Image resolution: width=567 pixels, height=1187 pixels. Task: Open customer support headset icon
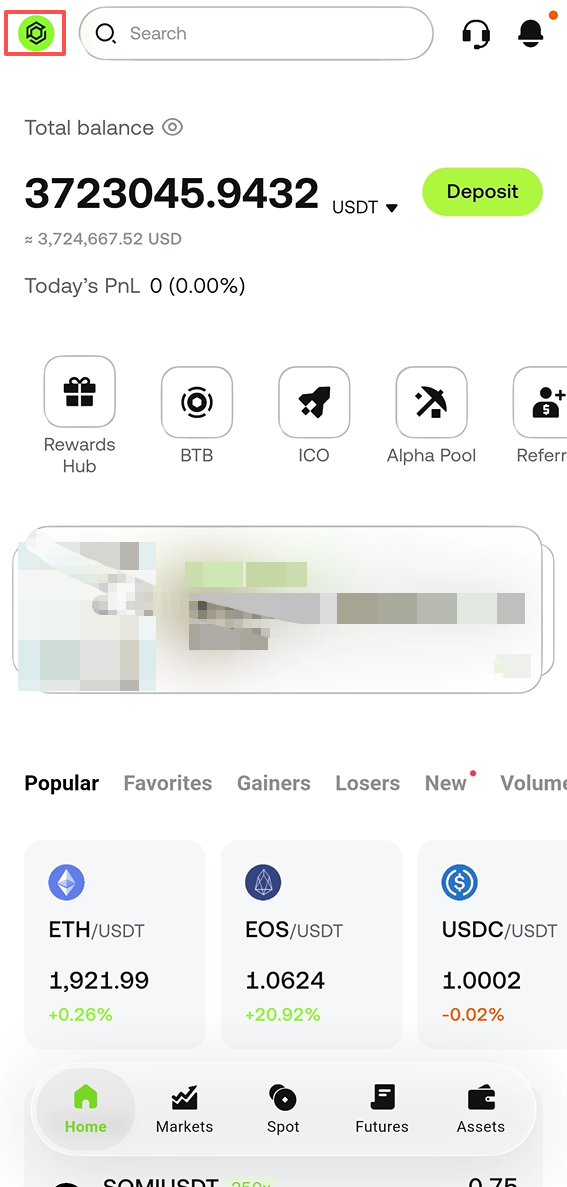(476, 33)
